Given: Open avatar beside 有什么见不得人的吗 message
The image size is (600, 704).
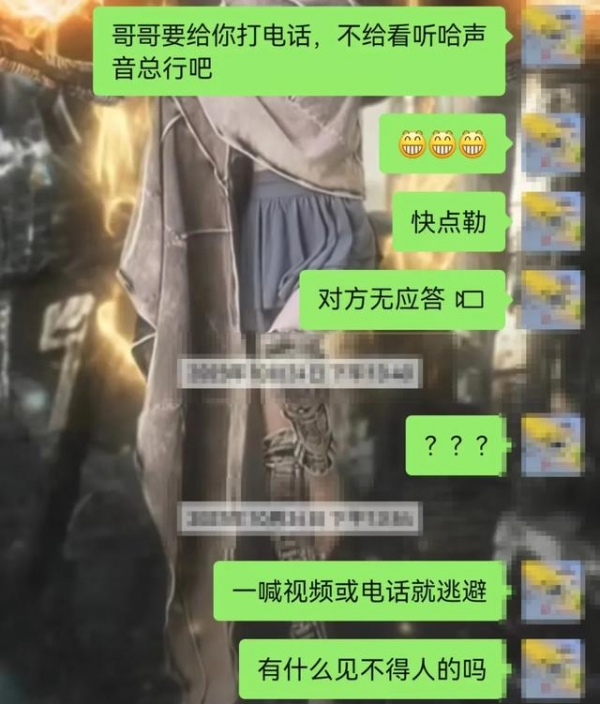Looking at the screenshot, I should (x=553, y=668).
